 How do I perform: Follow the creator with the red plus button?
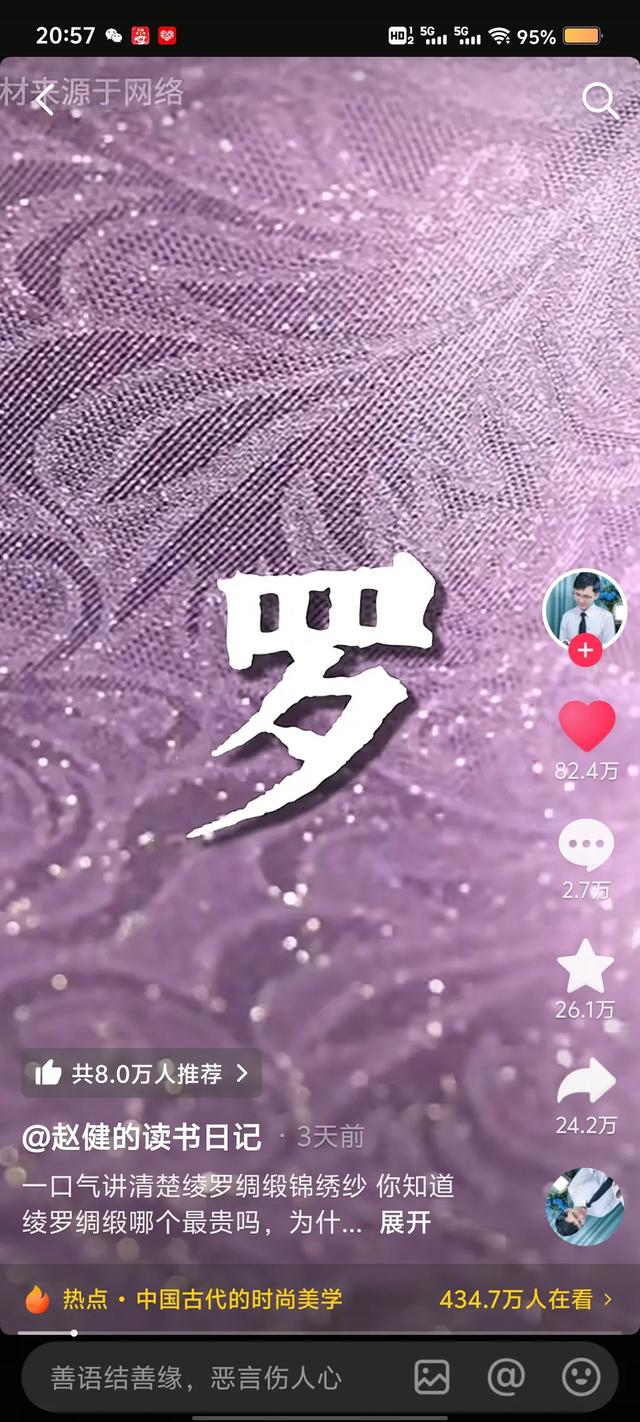click(584, 650)
